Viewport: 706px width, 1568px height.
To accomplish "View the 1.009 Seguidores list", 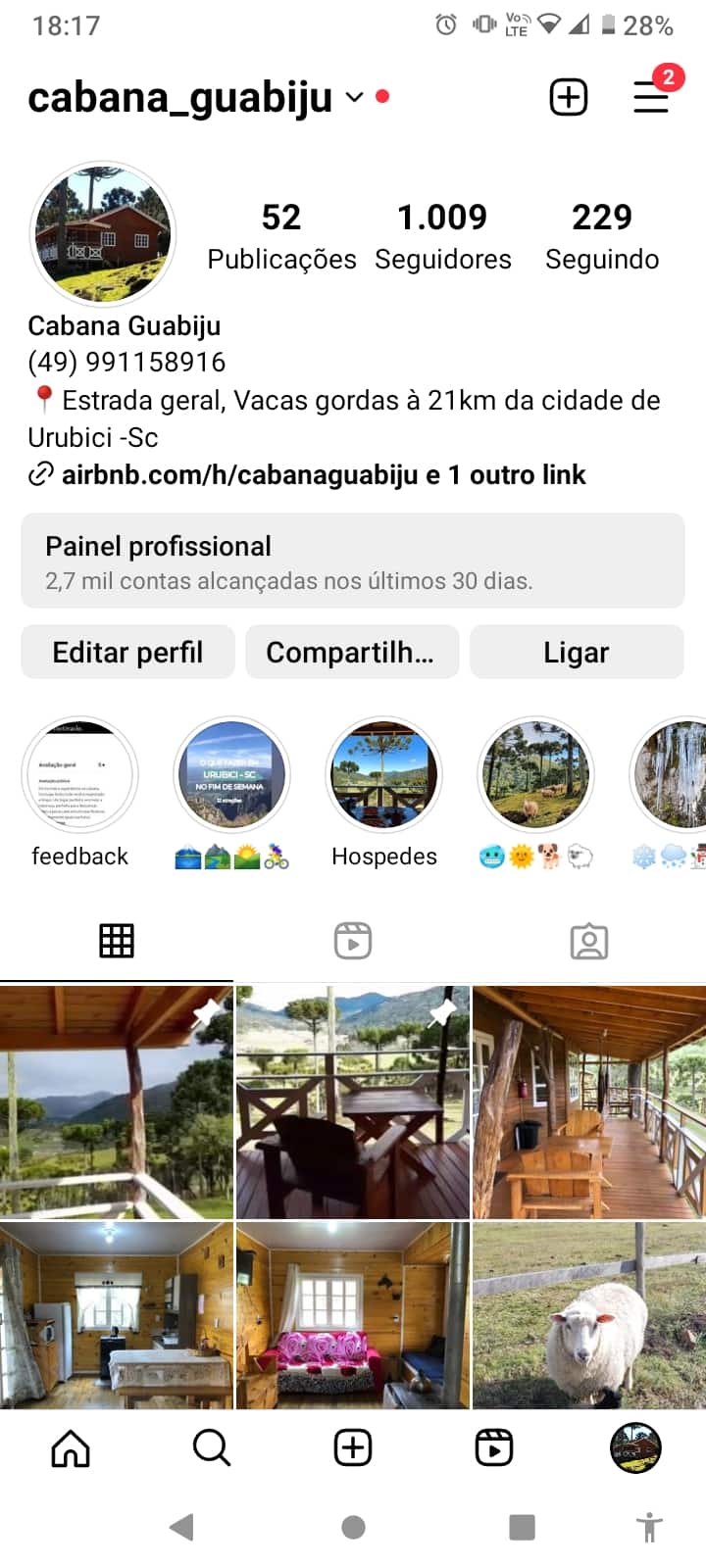I will [442, 236].
